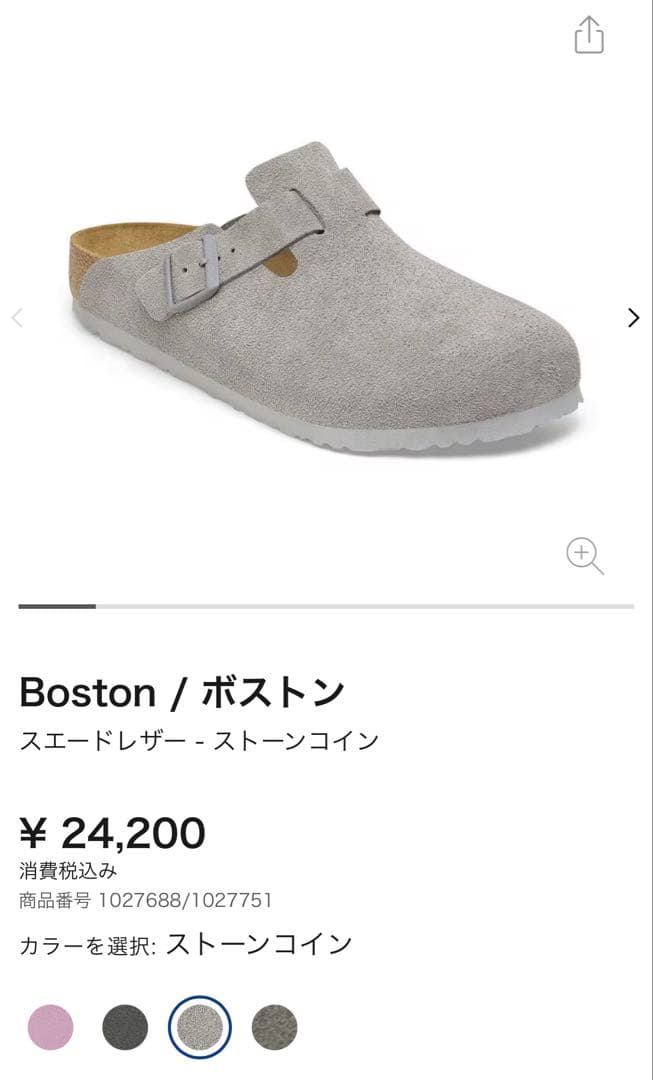Show the next product image
The height and width of the screenshot is (1080, 653).
(632, 318)
